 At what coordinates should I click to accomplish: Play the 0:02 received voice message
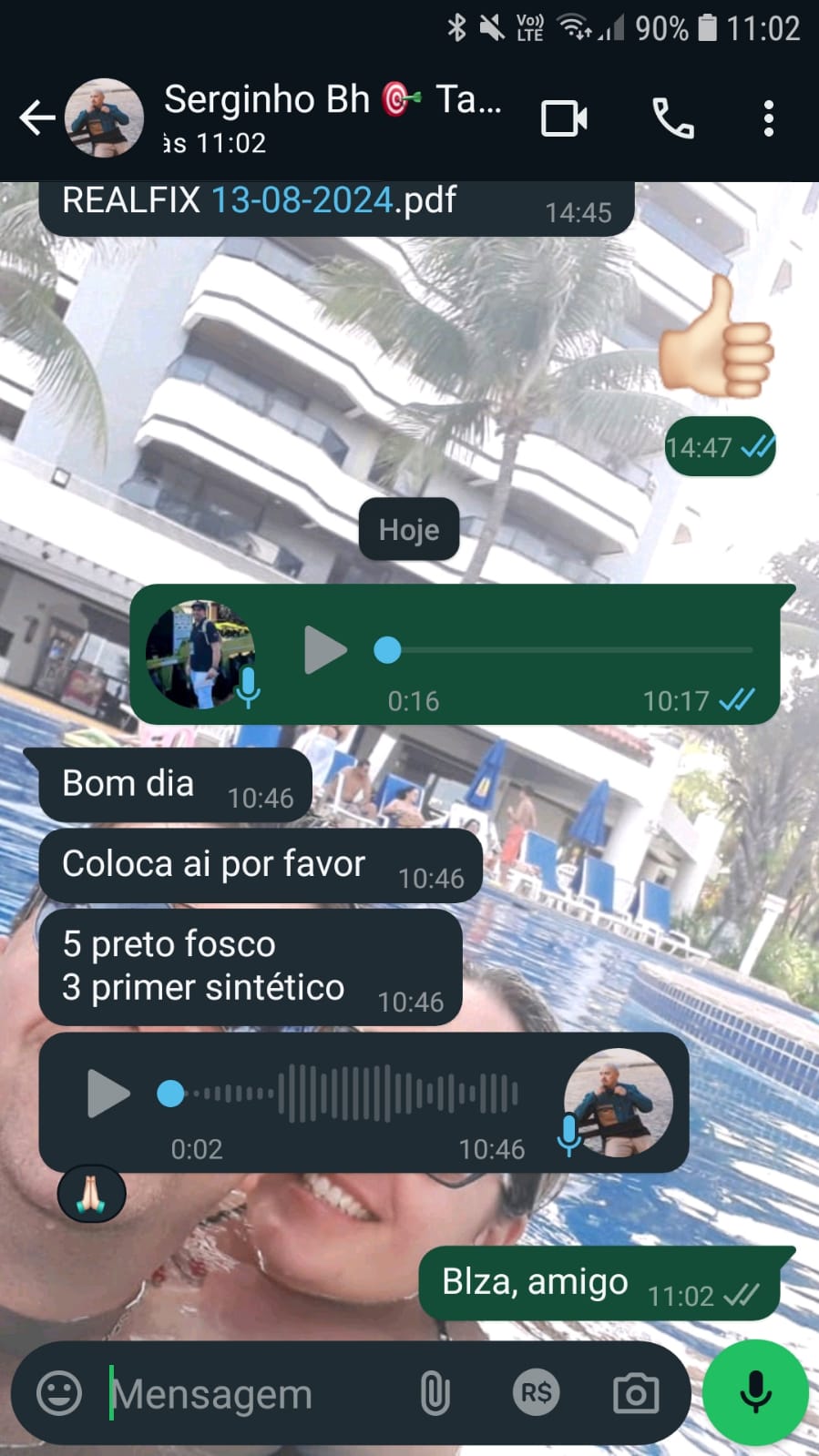[108, 1093]
